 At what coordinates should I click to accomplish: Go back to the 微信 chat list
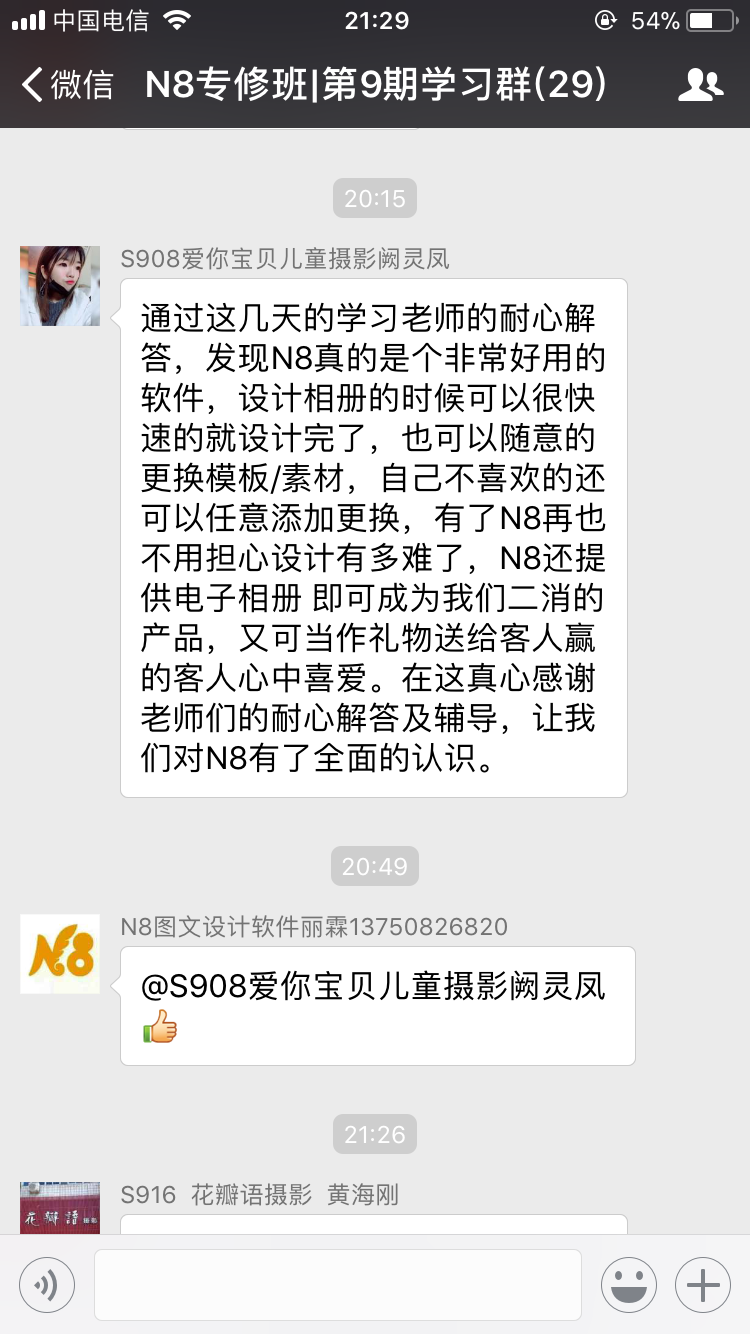tap(66, 85)
